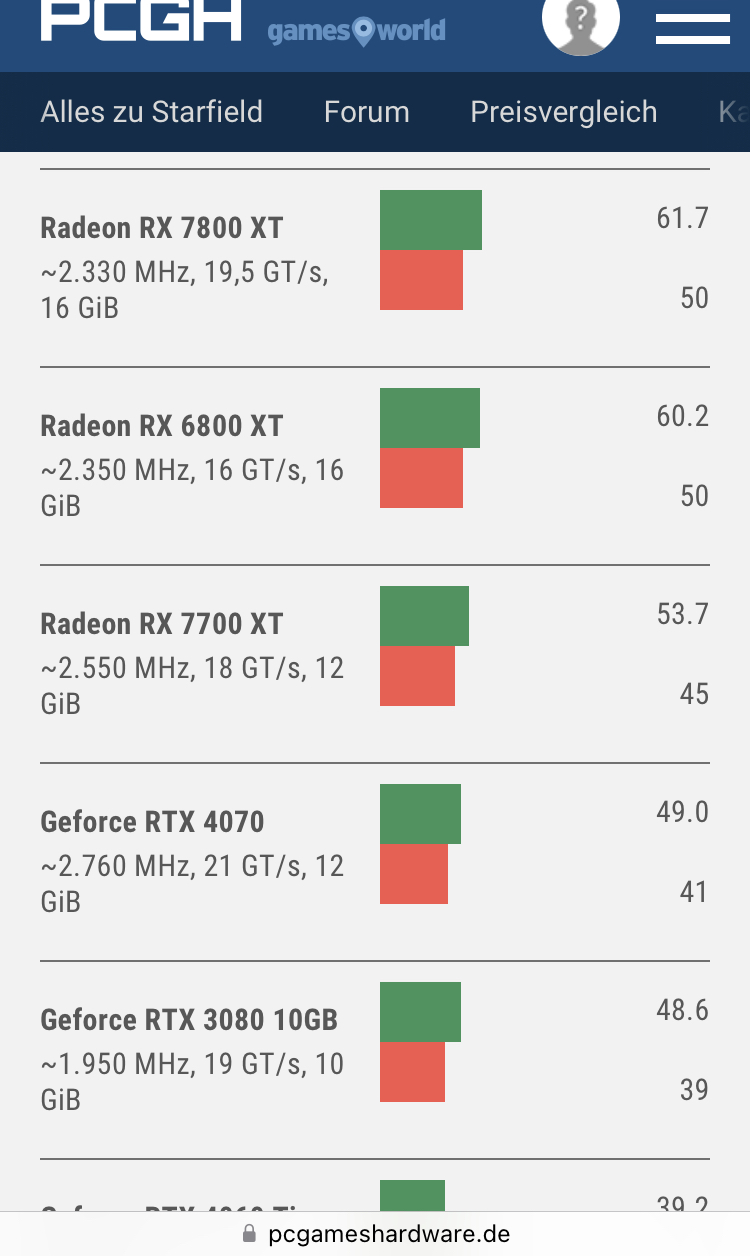Switch to the Forum section
750x1256 pixels.
tap(367, 111)
